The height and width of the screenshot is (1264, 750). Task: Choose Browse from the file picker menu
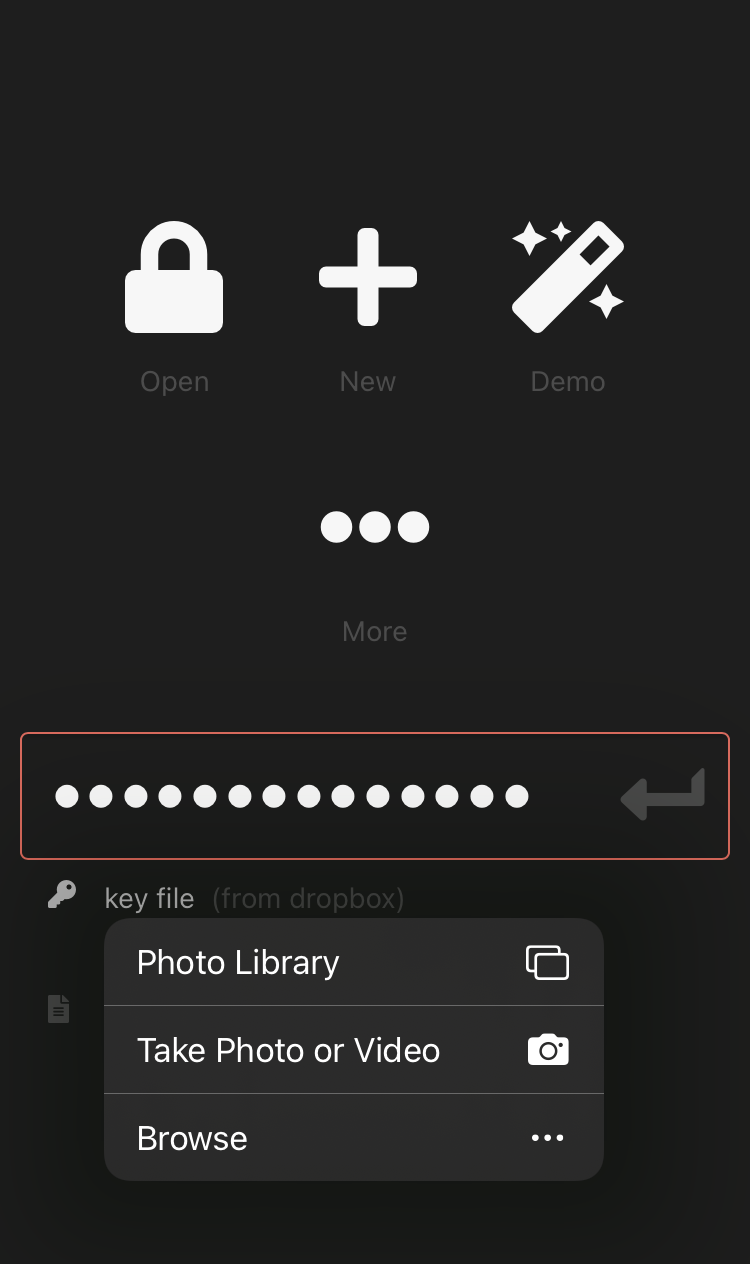(192, 1138)
